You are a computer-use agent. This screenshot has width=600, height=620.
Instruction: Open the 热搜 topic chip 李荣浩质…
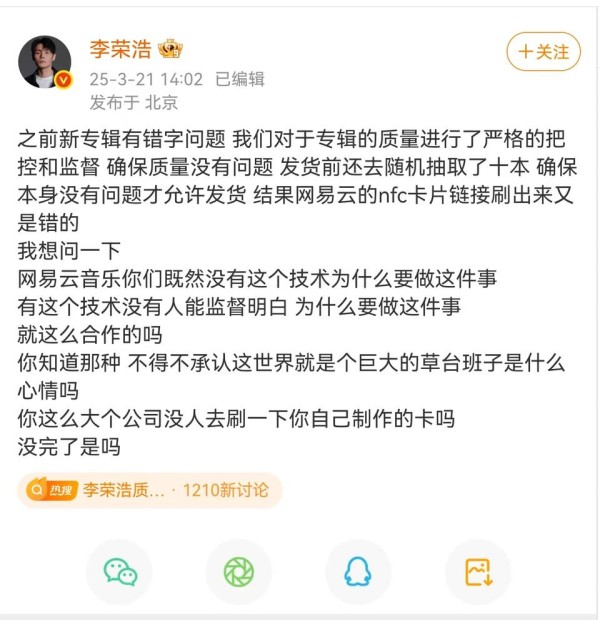pyautogui.click(x=151, y=490)
